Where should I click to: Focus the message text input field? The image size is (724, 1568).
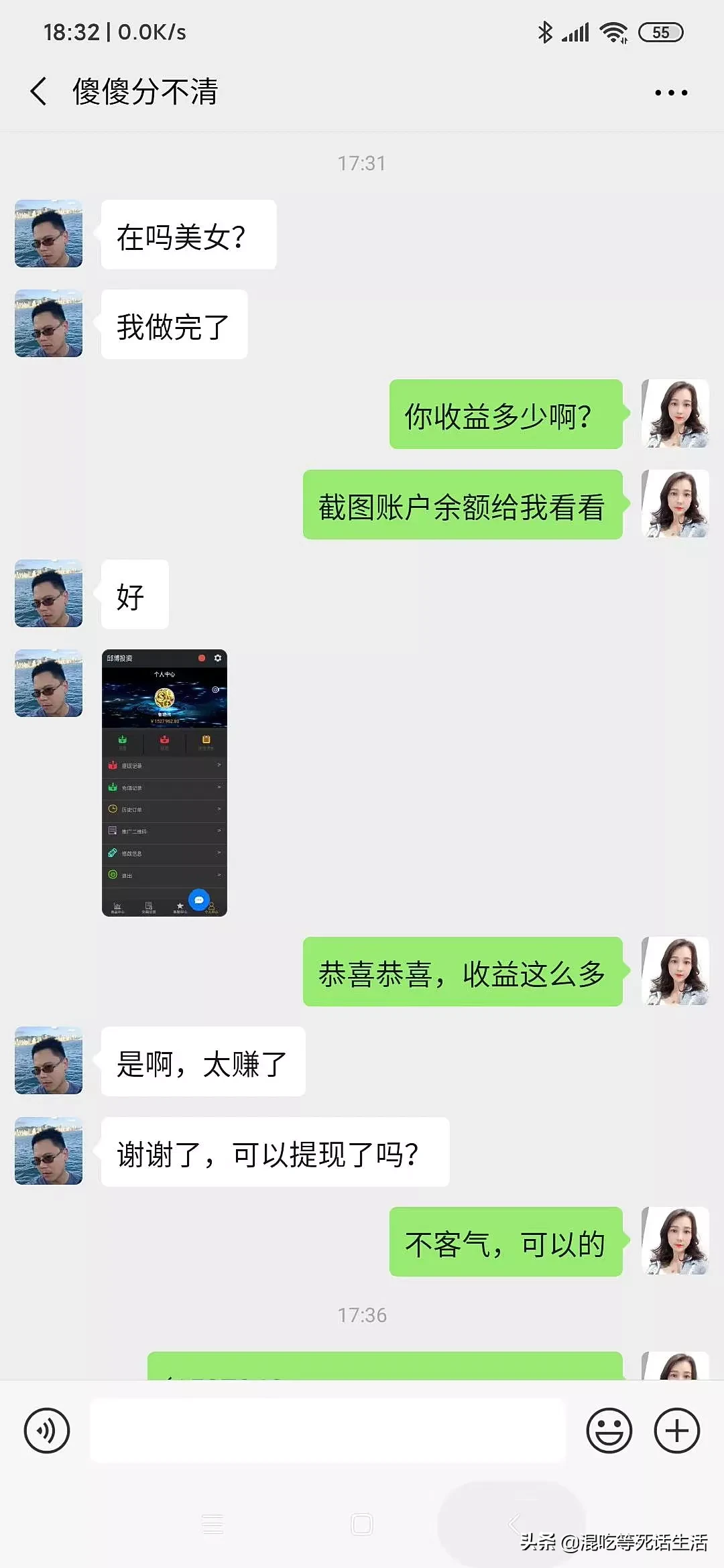pos(328,1430)
